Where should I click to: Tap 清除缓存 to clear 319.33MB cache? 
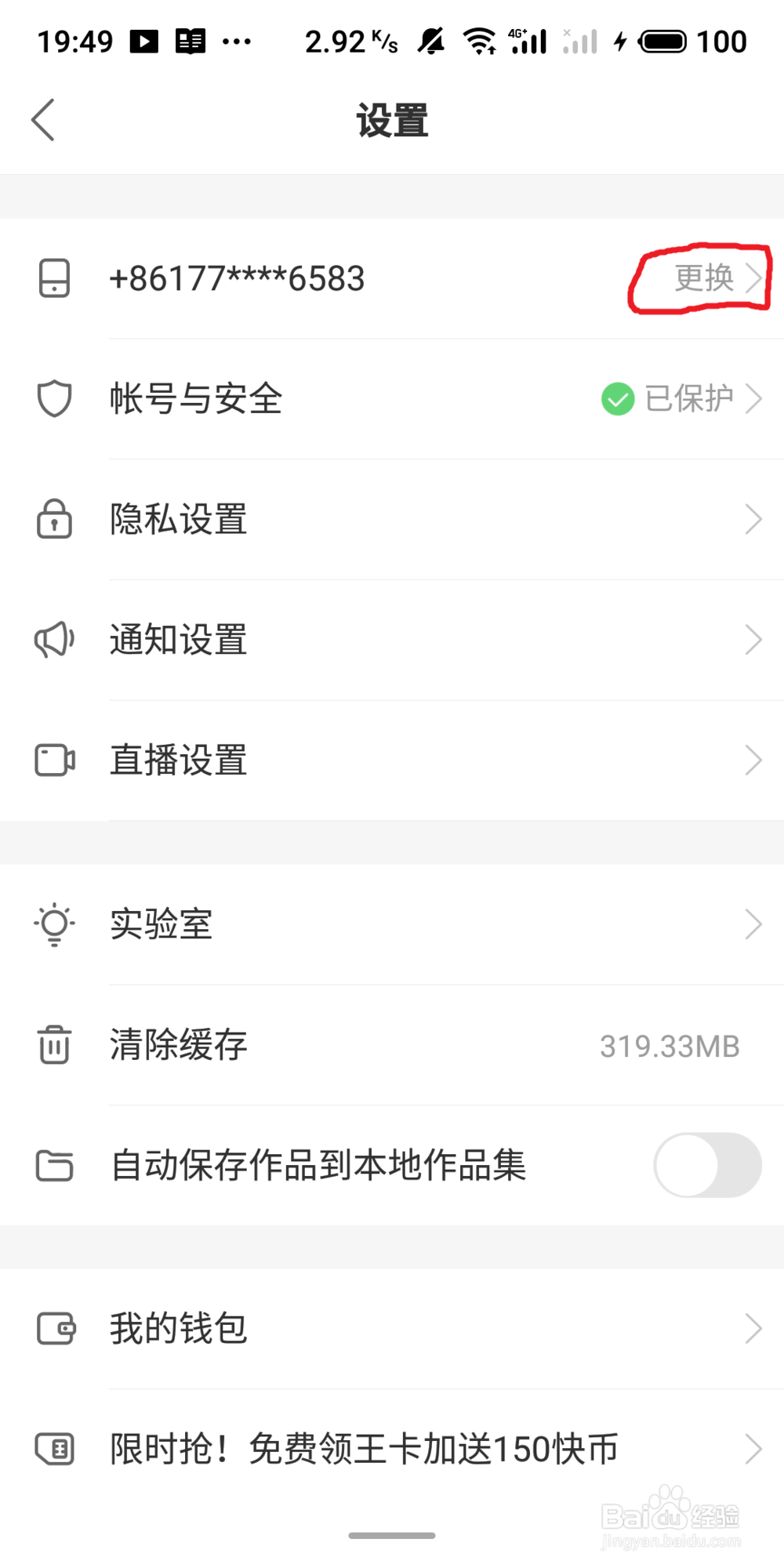(x=178, y=1044)
